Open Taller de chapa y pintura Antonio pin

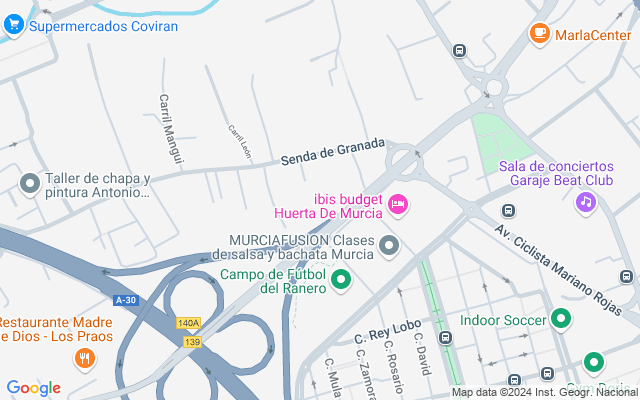30,184
